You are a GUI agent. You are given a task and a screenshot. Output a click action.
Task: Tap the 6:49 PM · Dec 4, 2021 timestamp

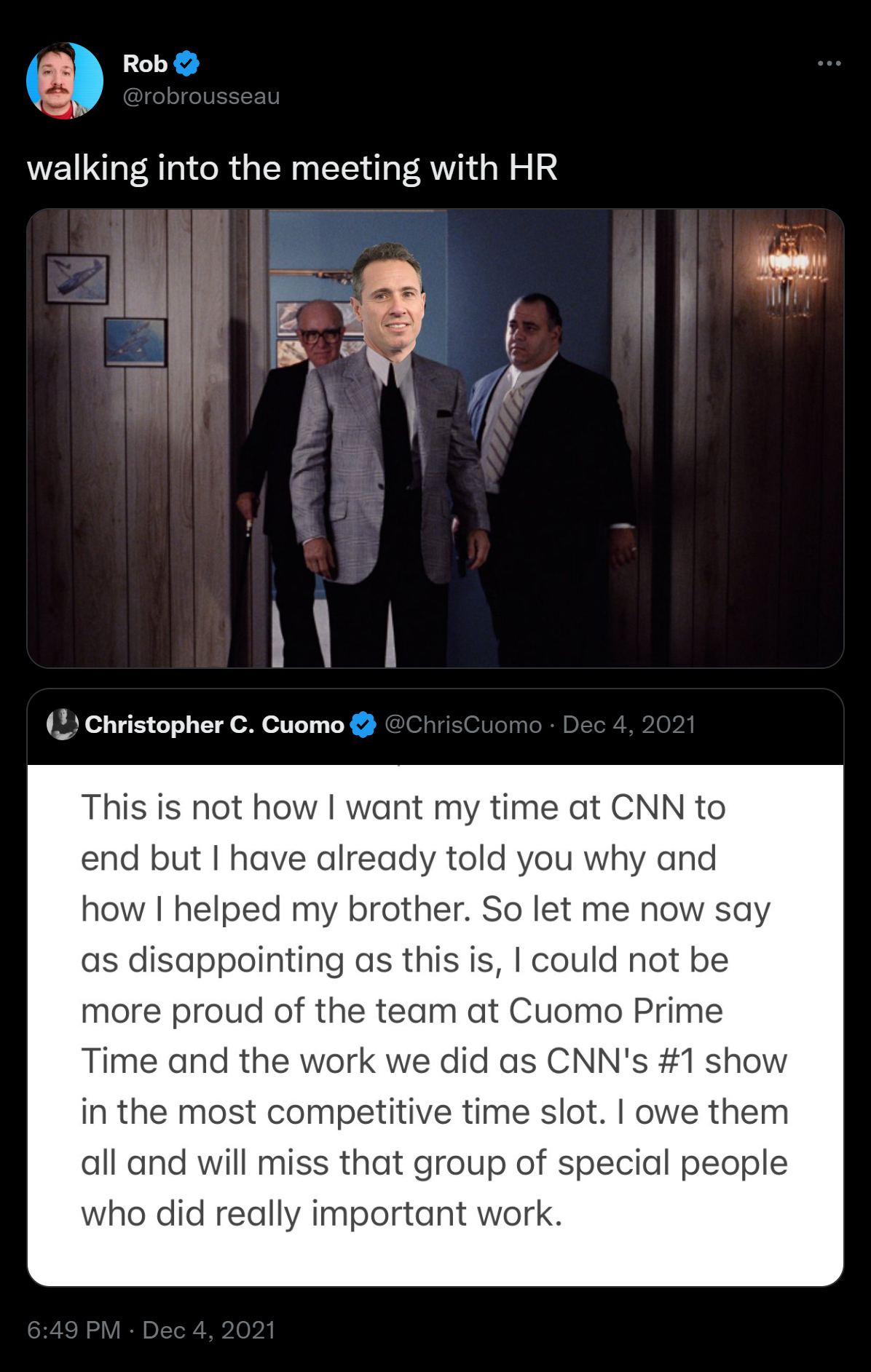pyautogui.click(x=151, y=1330)
